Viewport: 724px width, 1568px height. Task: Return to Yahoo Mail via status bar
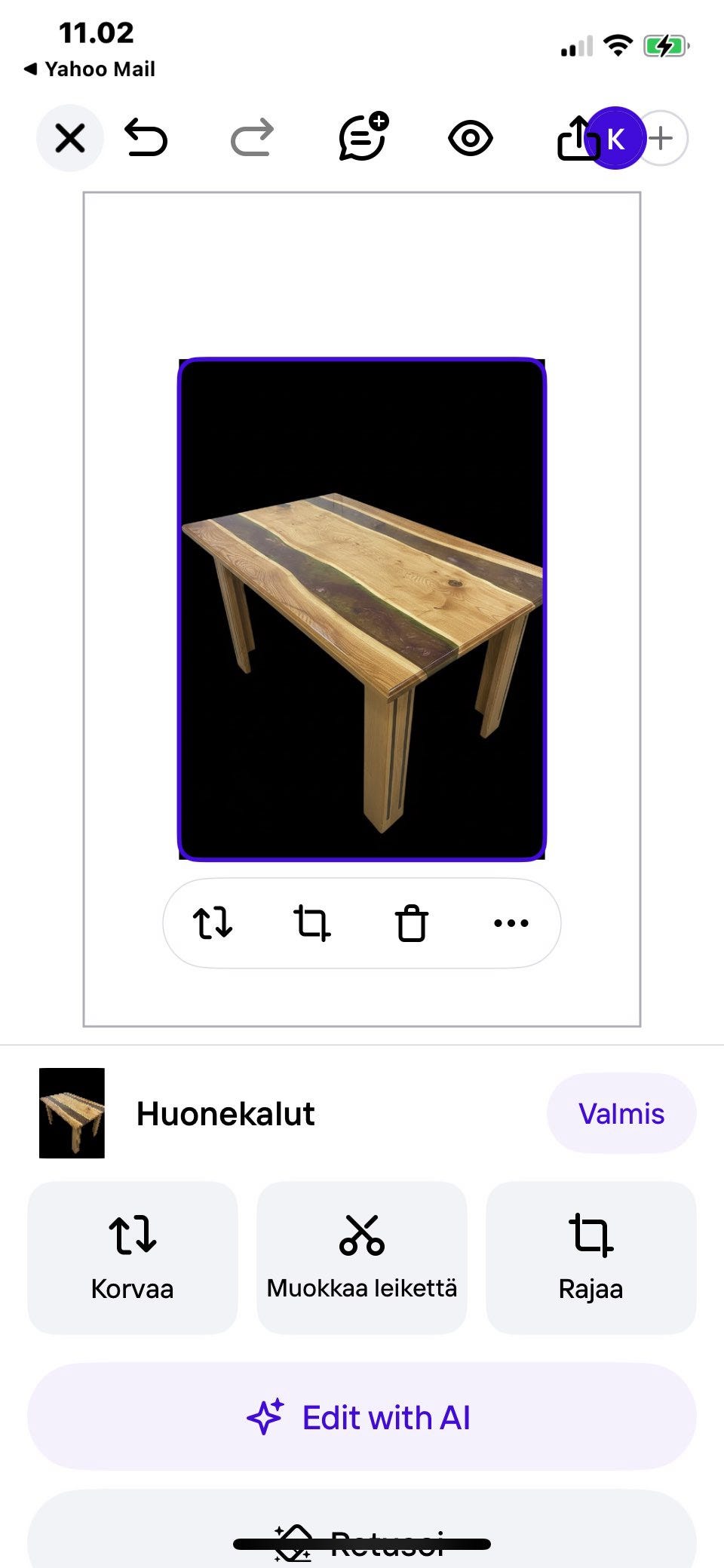pyautogui.click(x=90, y=69)
